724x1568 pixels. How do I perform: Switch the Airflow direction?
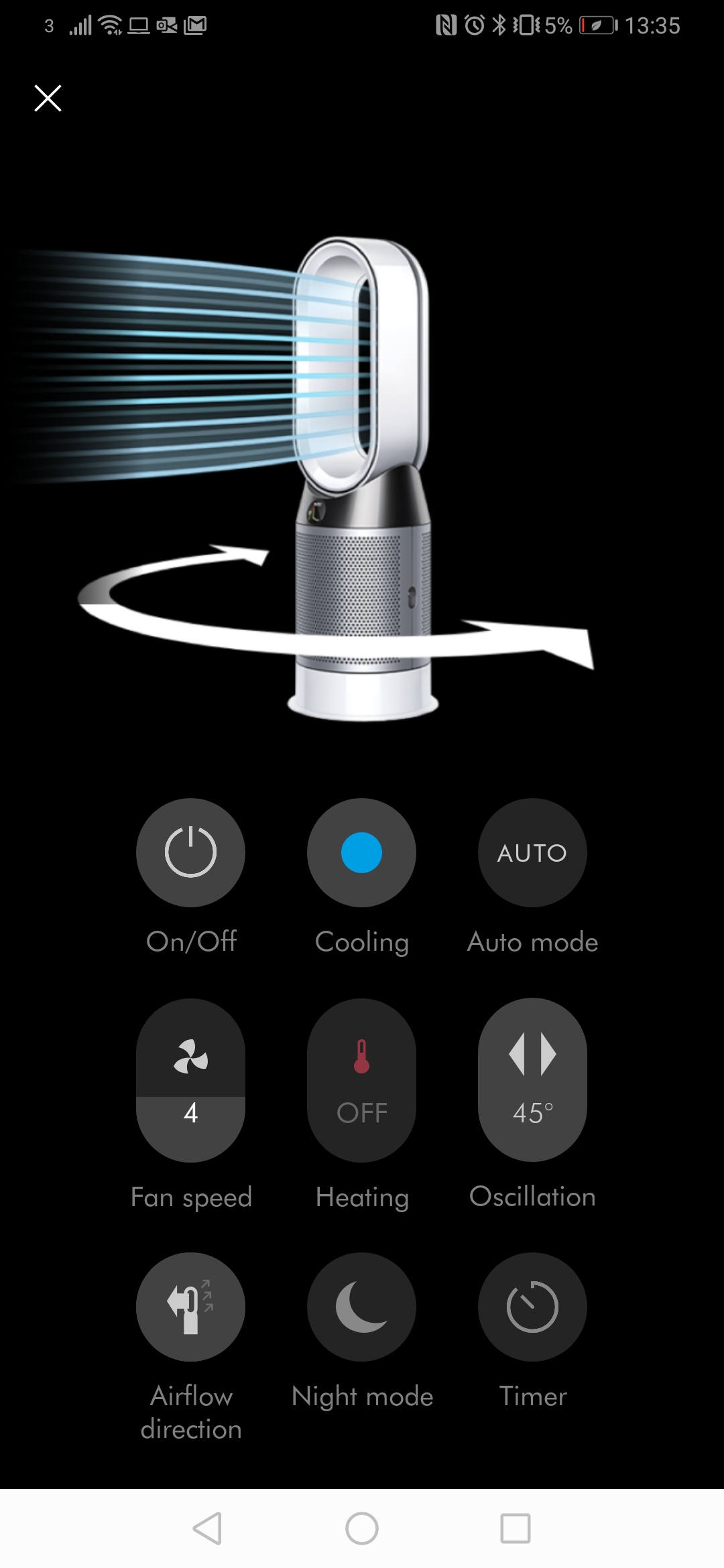(190, 1307)
